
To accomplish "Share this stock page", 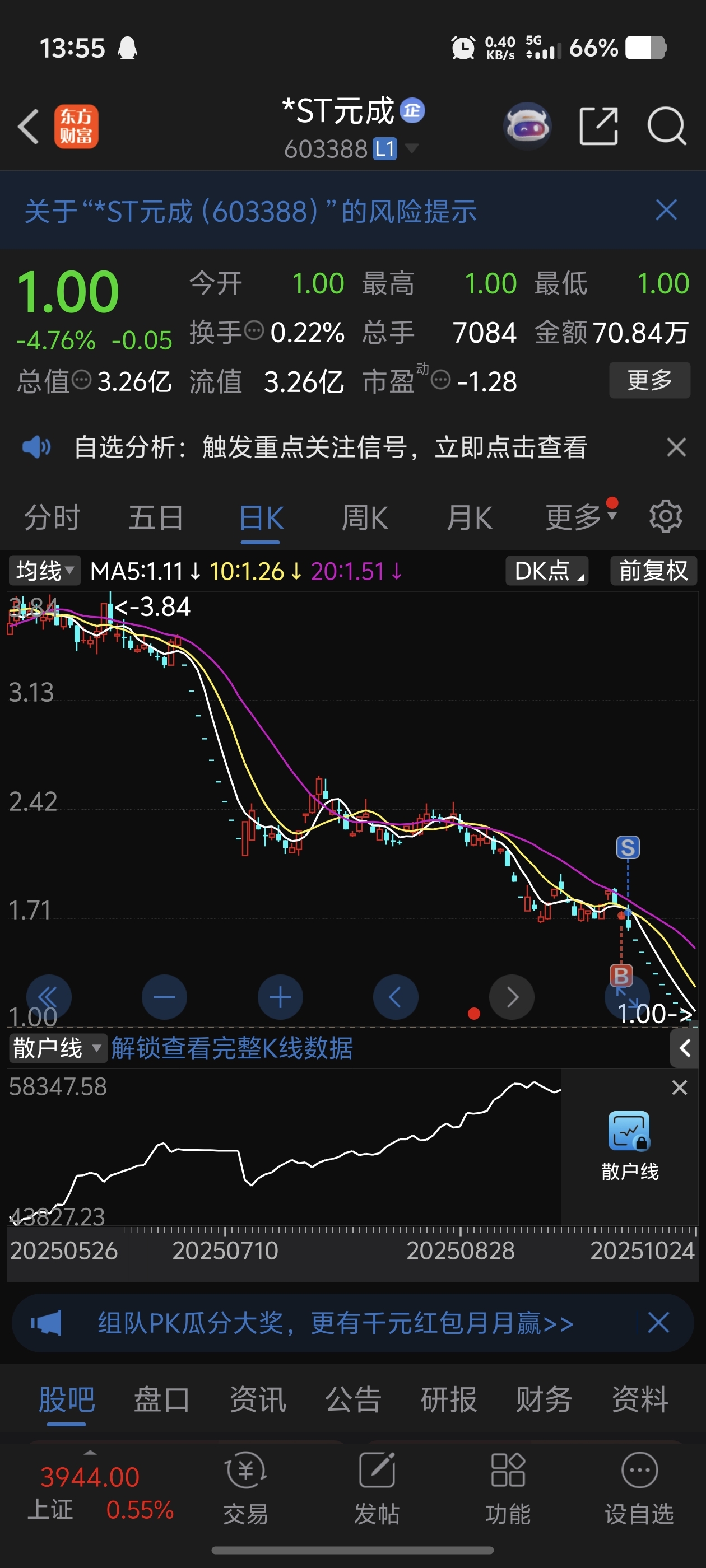I will pos(598,127).
